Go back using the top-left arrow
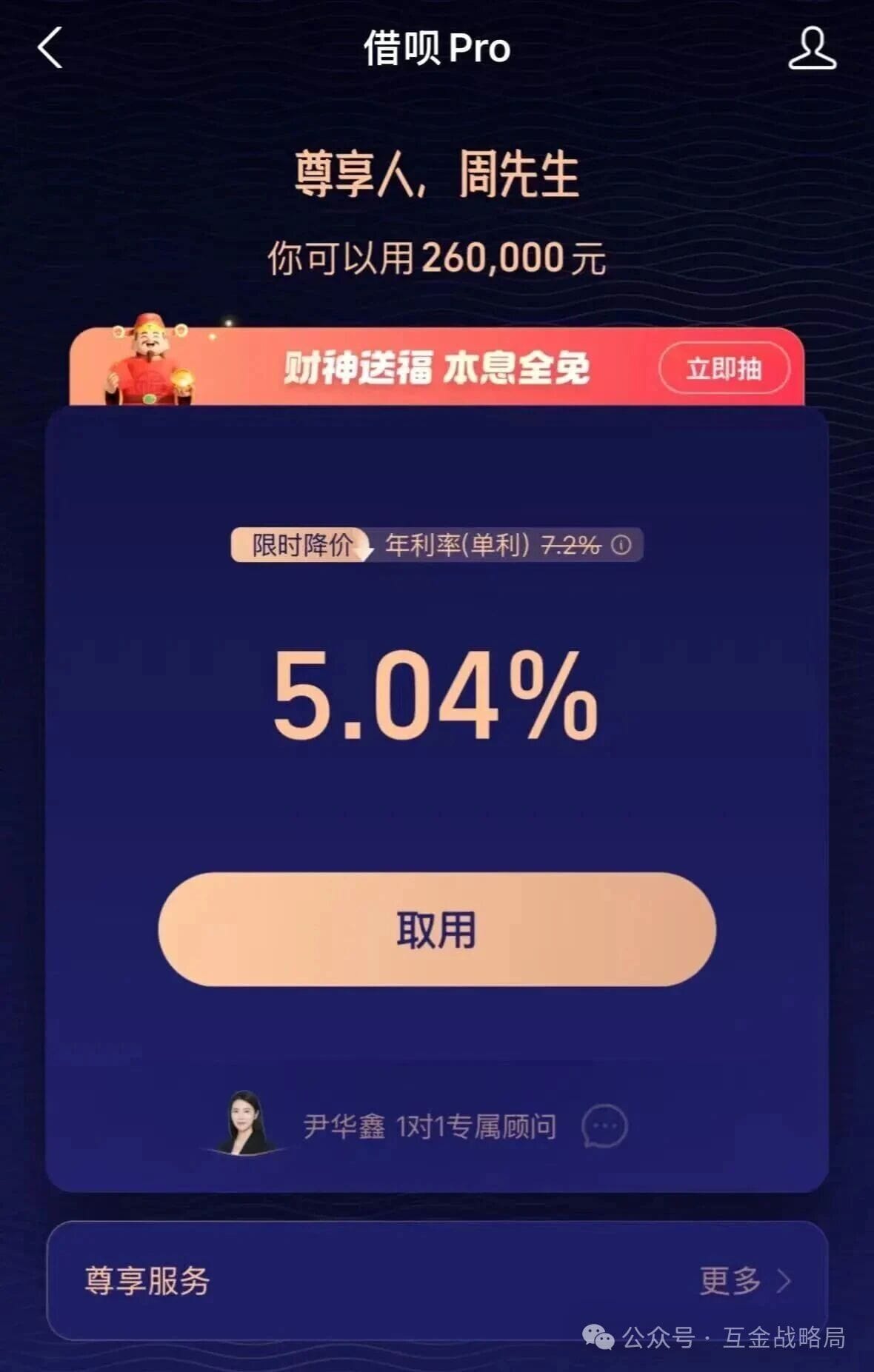 tap(50, 48)
